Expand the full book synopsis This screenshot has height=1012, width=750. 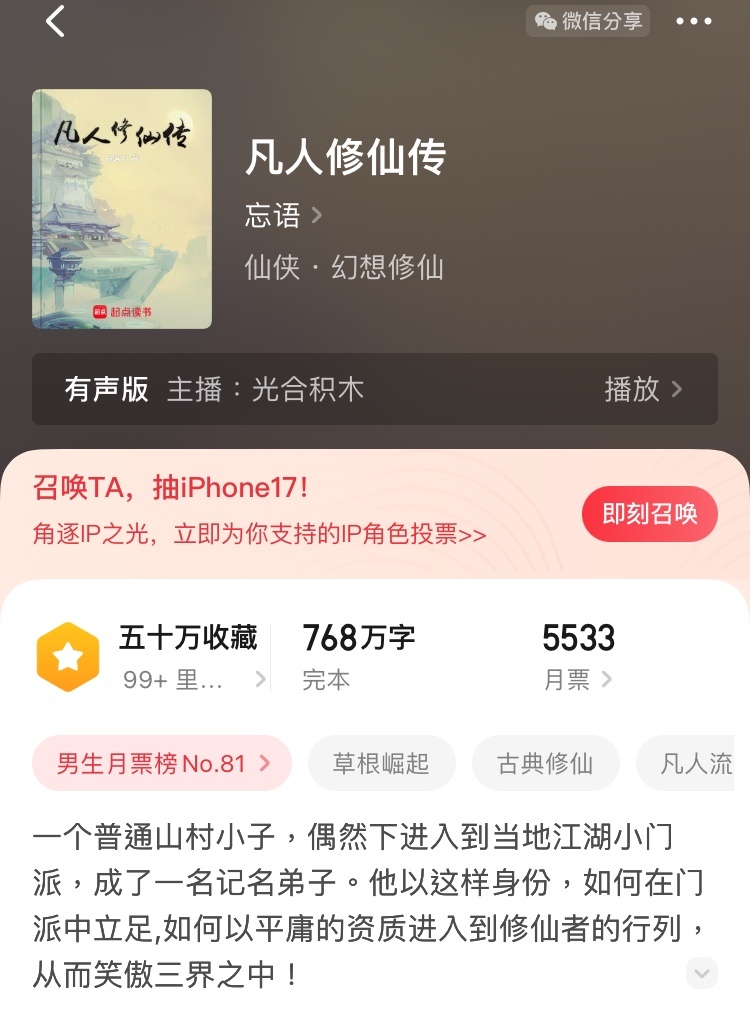[702, 971]
